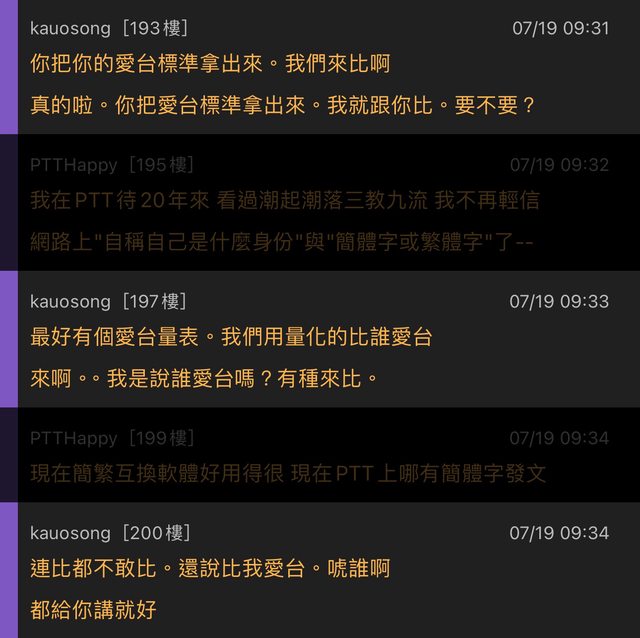Select PTTHappy's comment on floor 199

(x=320, y=455)
